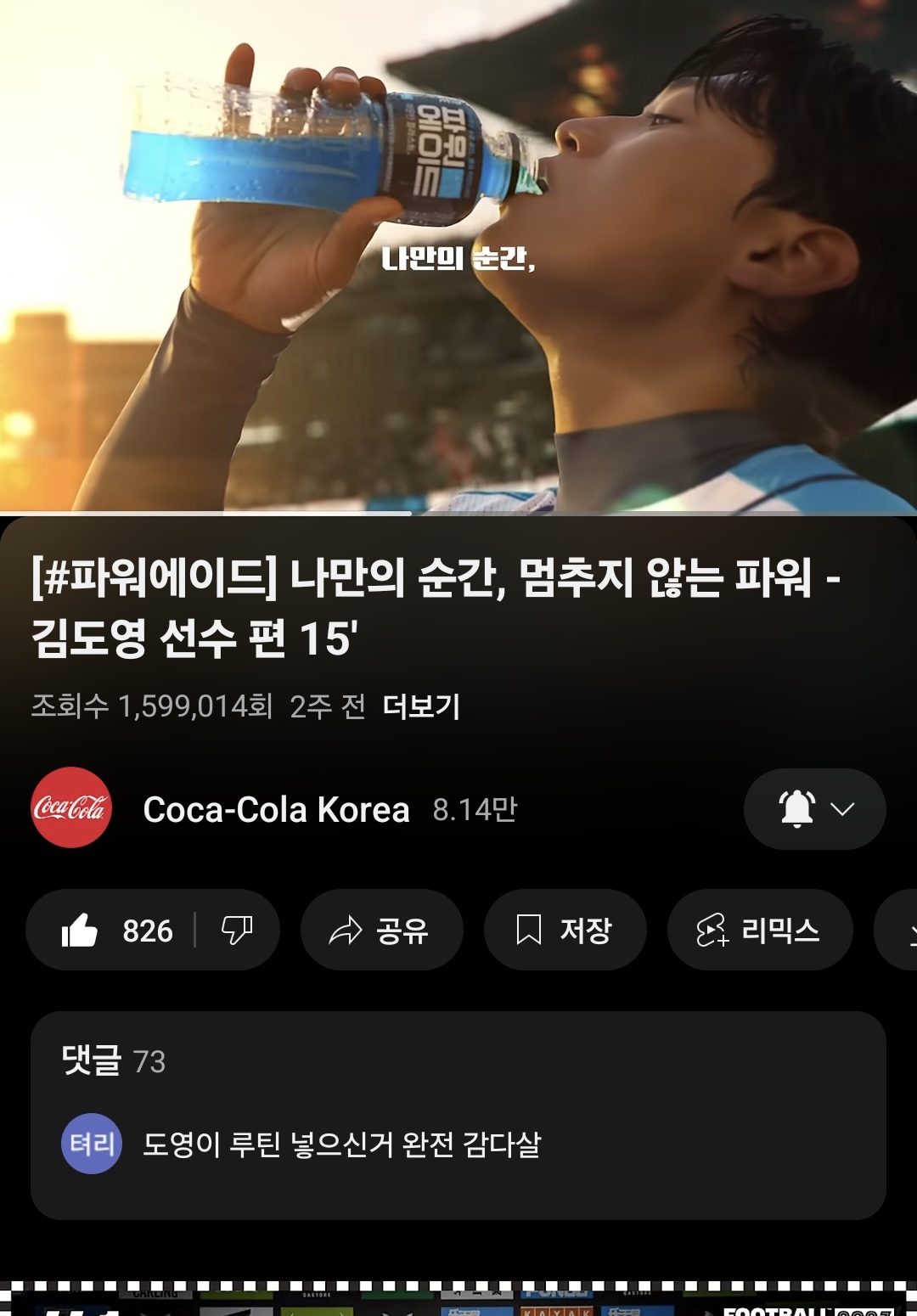Viewport: 917px width, 1316px height.
Task: Tap the video player to show controls
Action: point(458,255)
